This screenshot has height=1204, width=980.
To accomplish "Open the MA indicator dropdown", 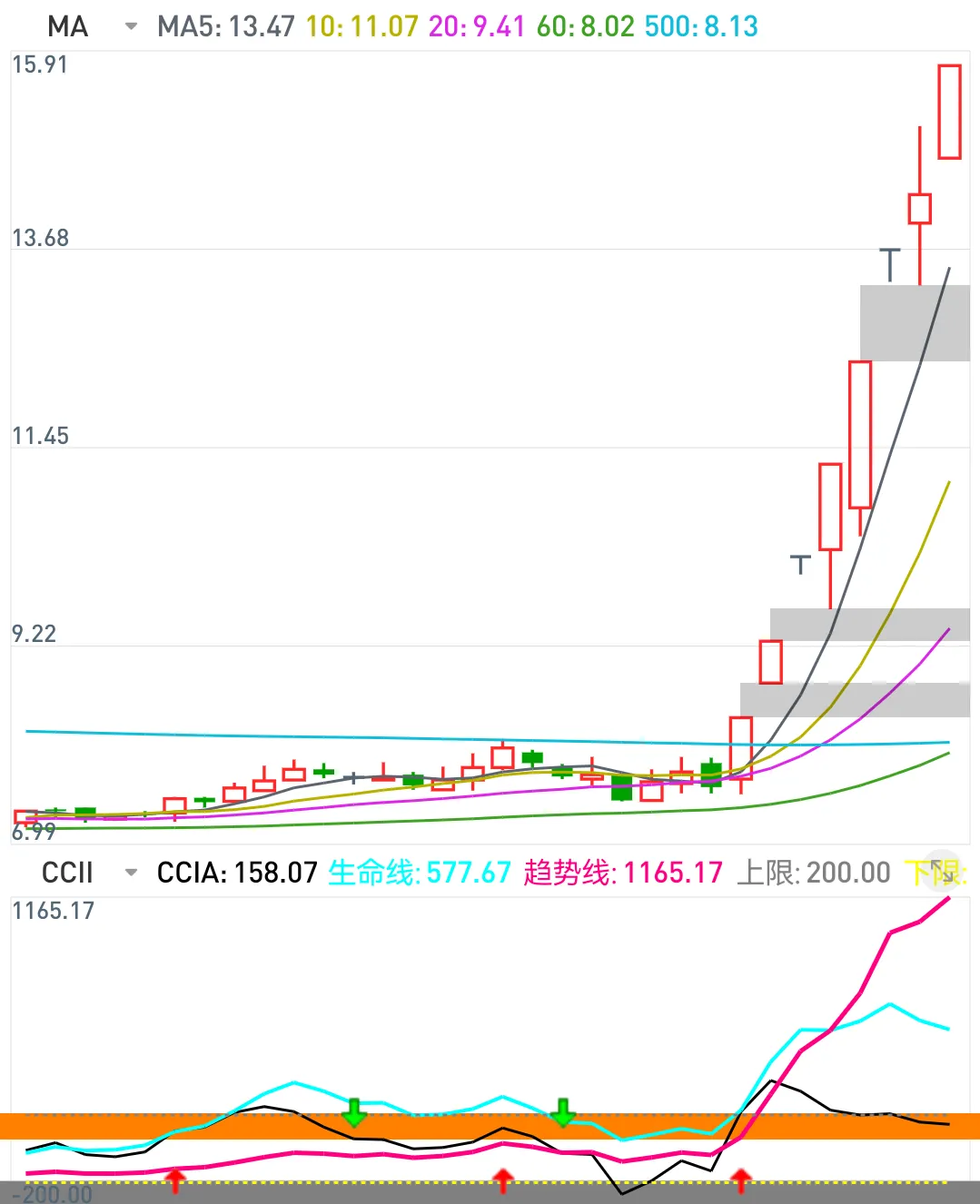I will pos(131,26).
